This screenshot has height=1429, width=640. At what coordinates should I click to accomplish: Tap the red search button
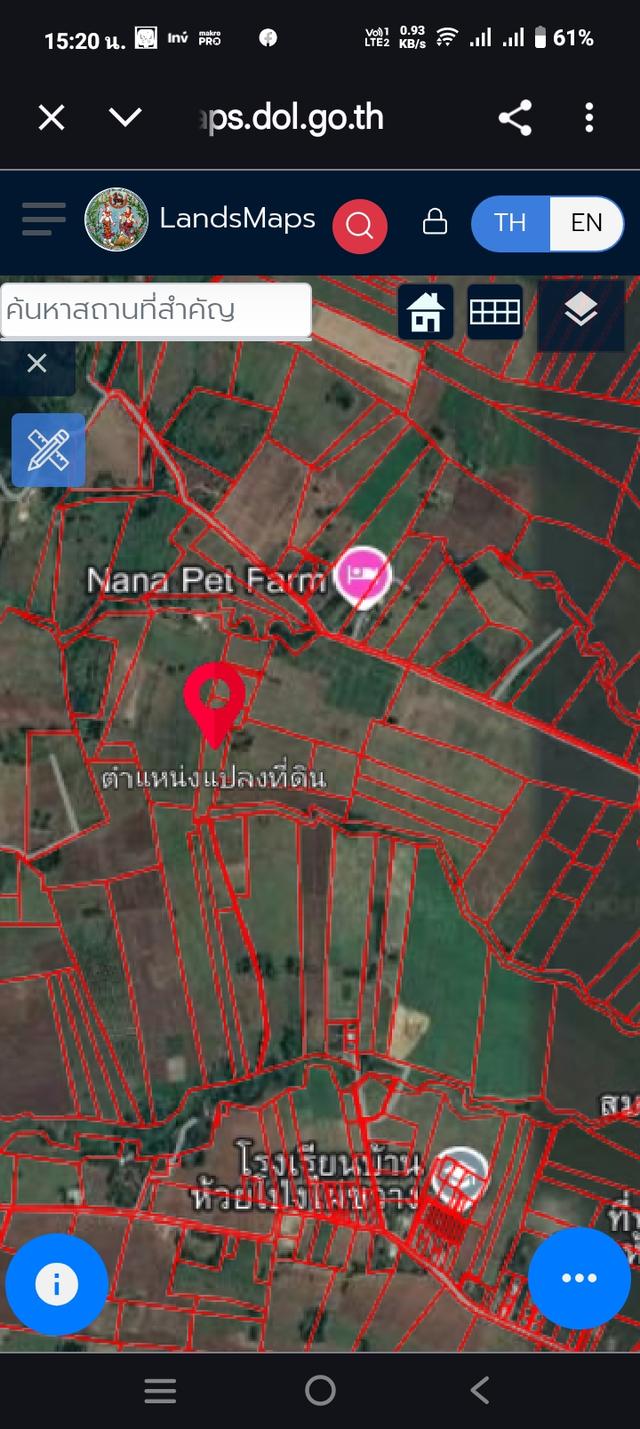[359, 226]
